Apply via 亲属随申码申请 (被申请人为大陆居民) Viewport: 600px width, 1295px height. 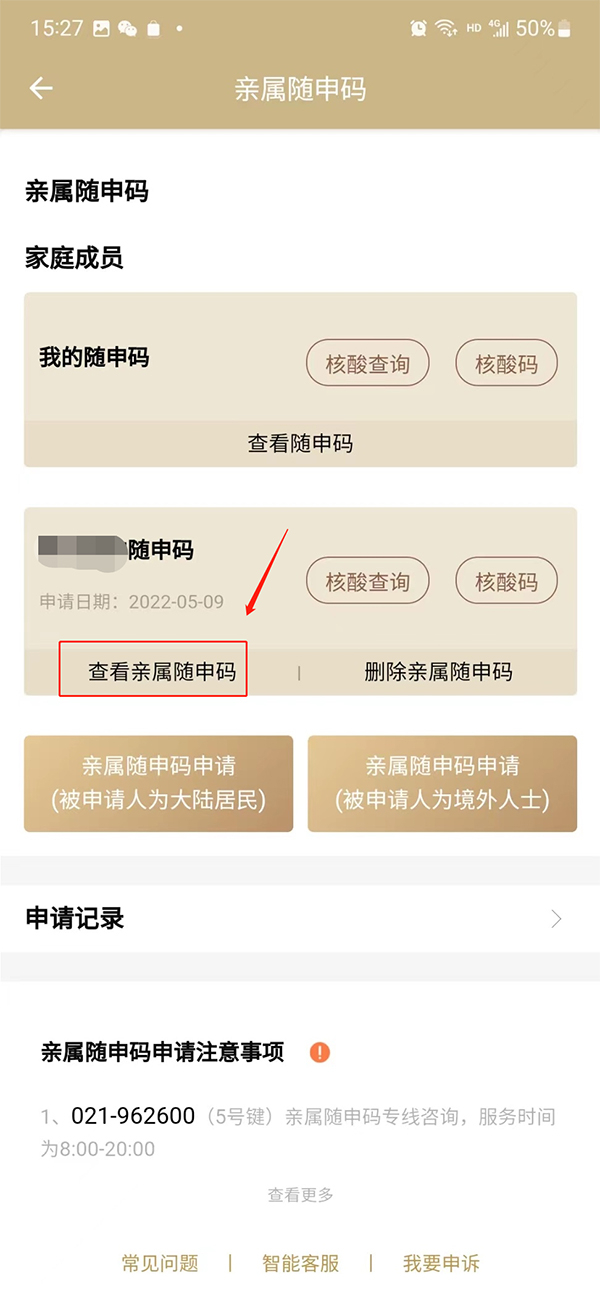pyautogui.click(x=158, y=784)
